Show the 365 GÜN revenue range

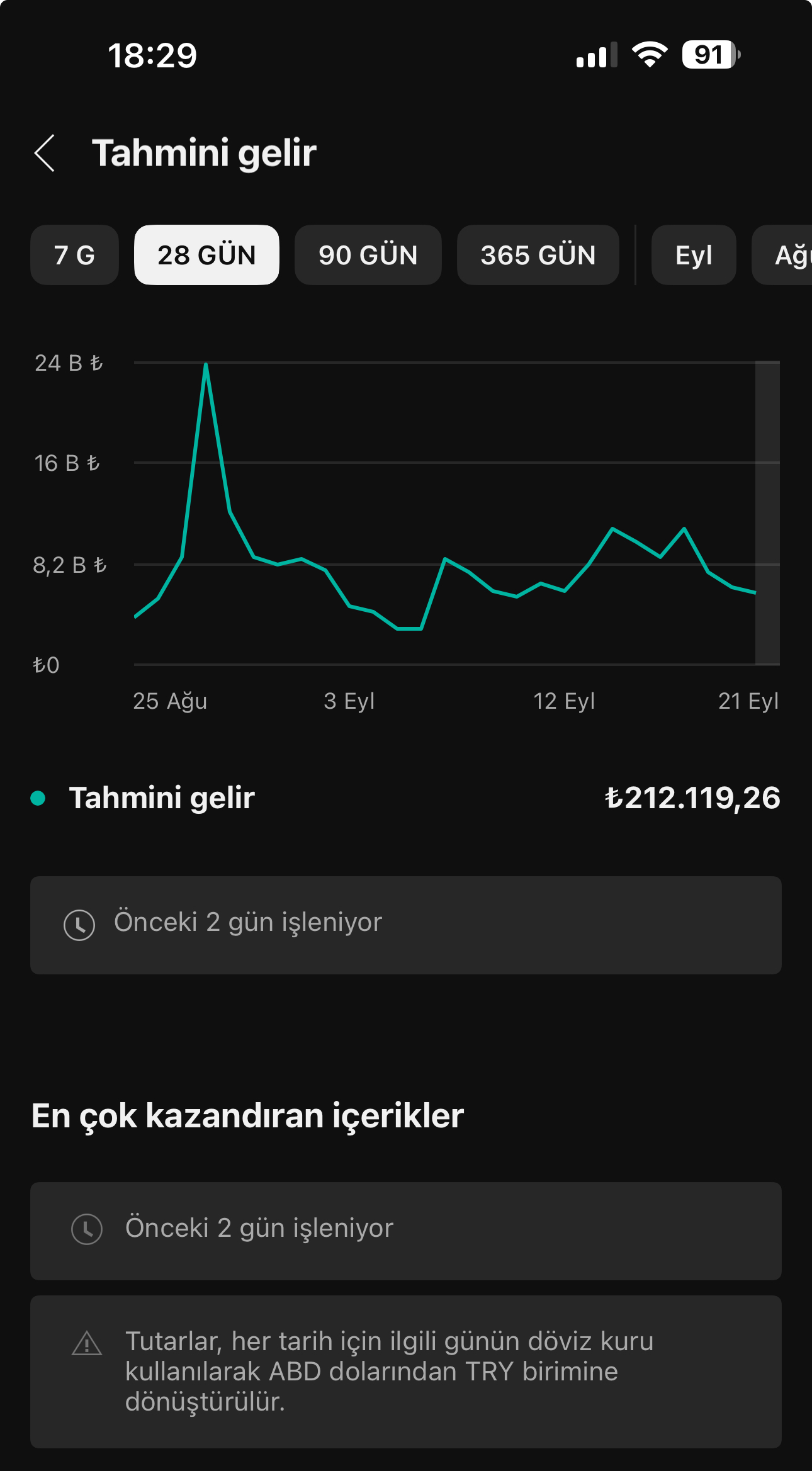[538, 255]
